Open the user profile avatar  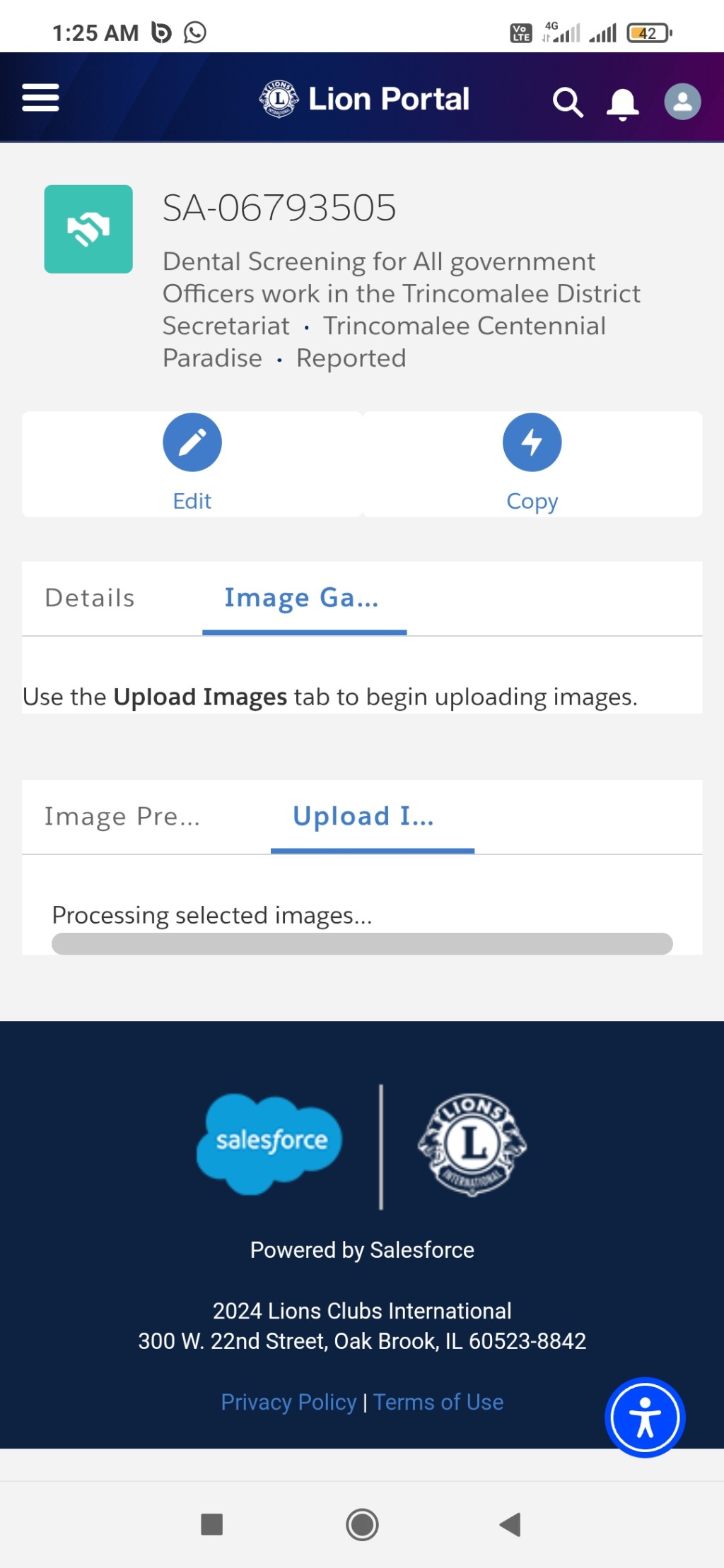pyautogui.click(x=682, y=102)
